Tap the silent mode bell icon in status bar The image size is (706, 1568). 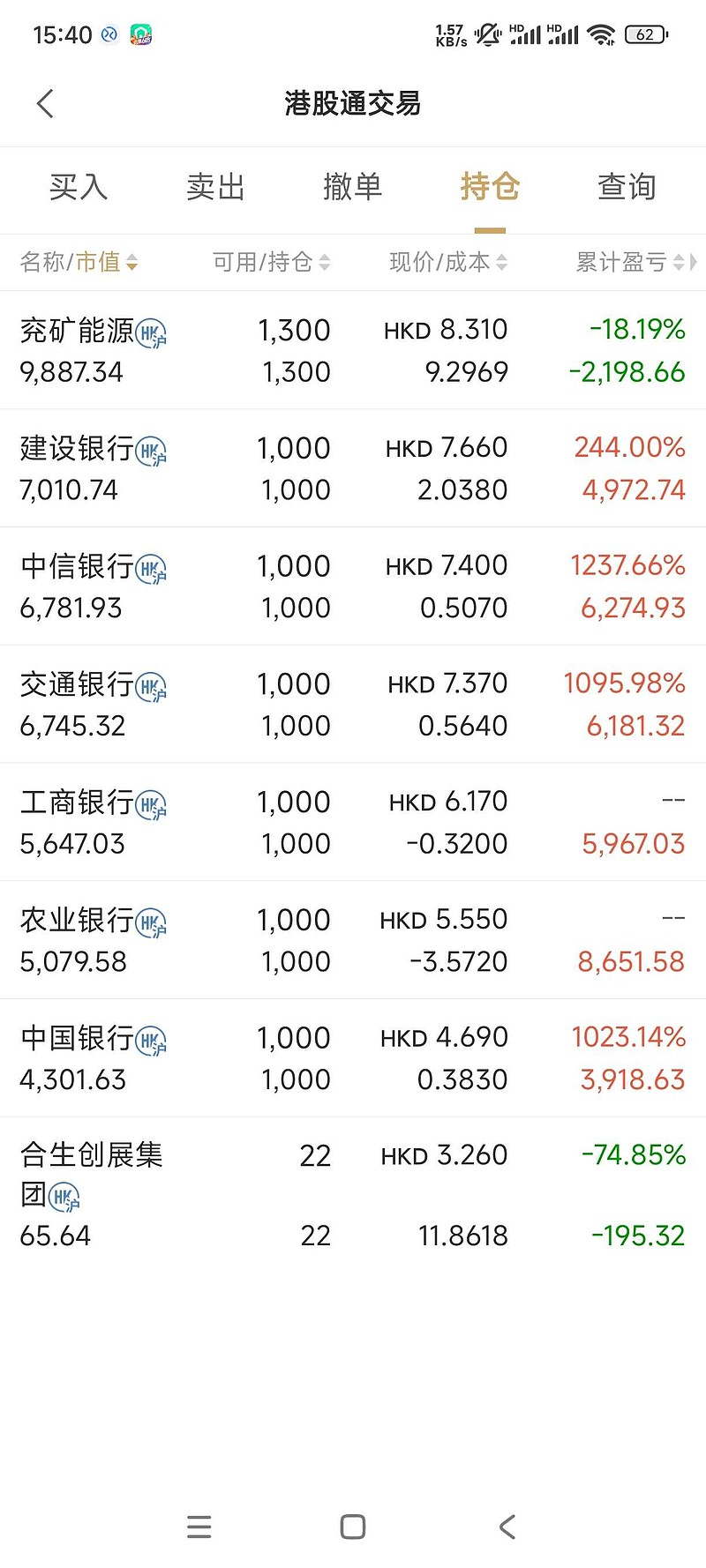(488, 34)
